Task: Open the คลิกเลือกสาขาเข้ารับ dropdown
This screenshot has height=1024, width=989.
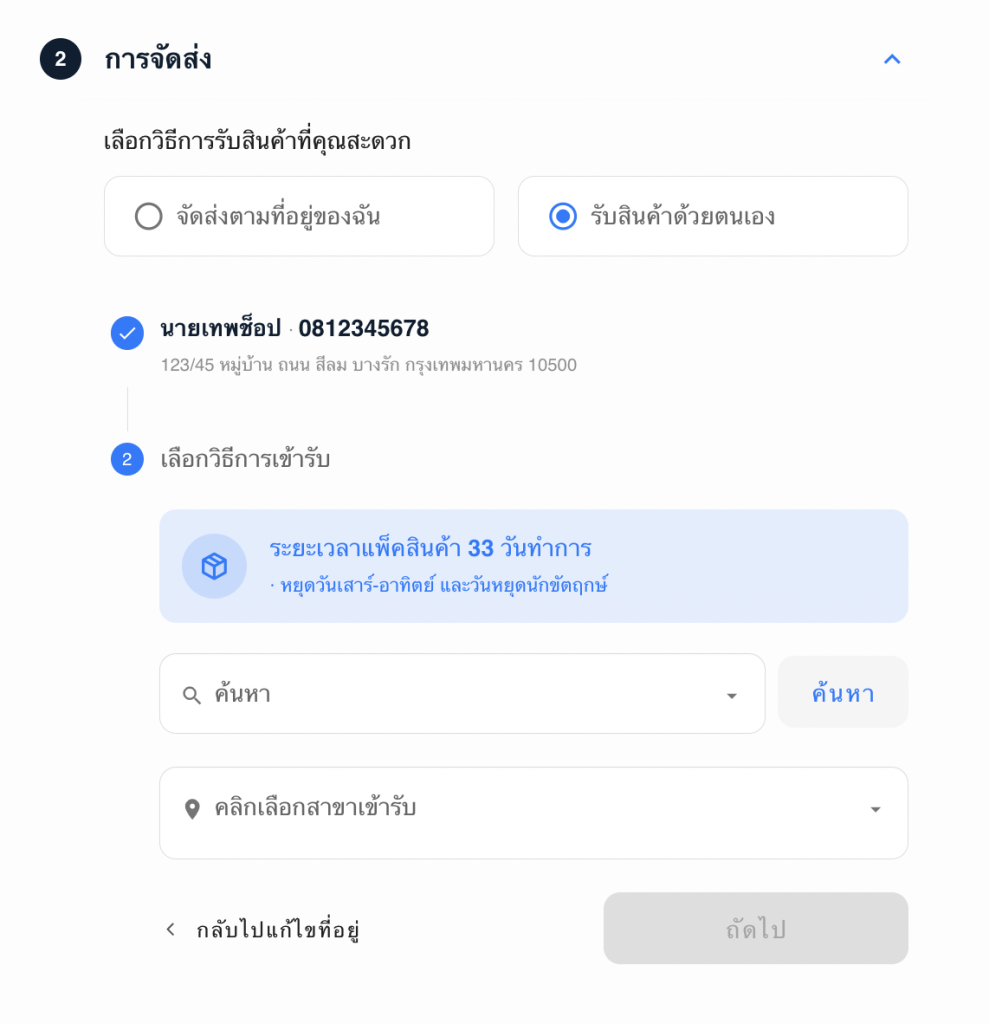Action: click(x=533, y=813)
